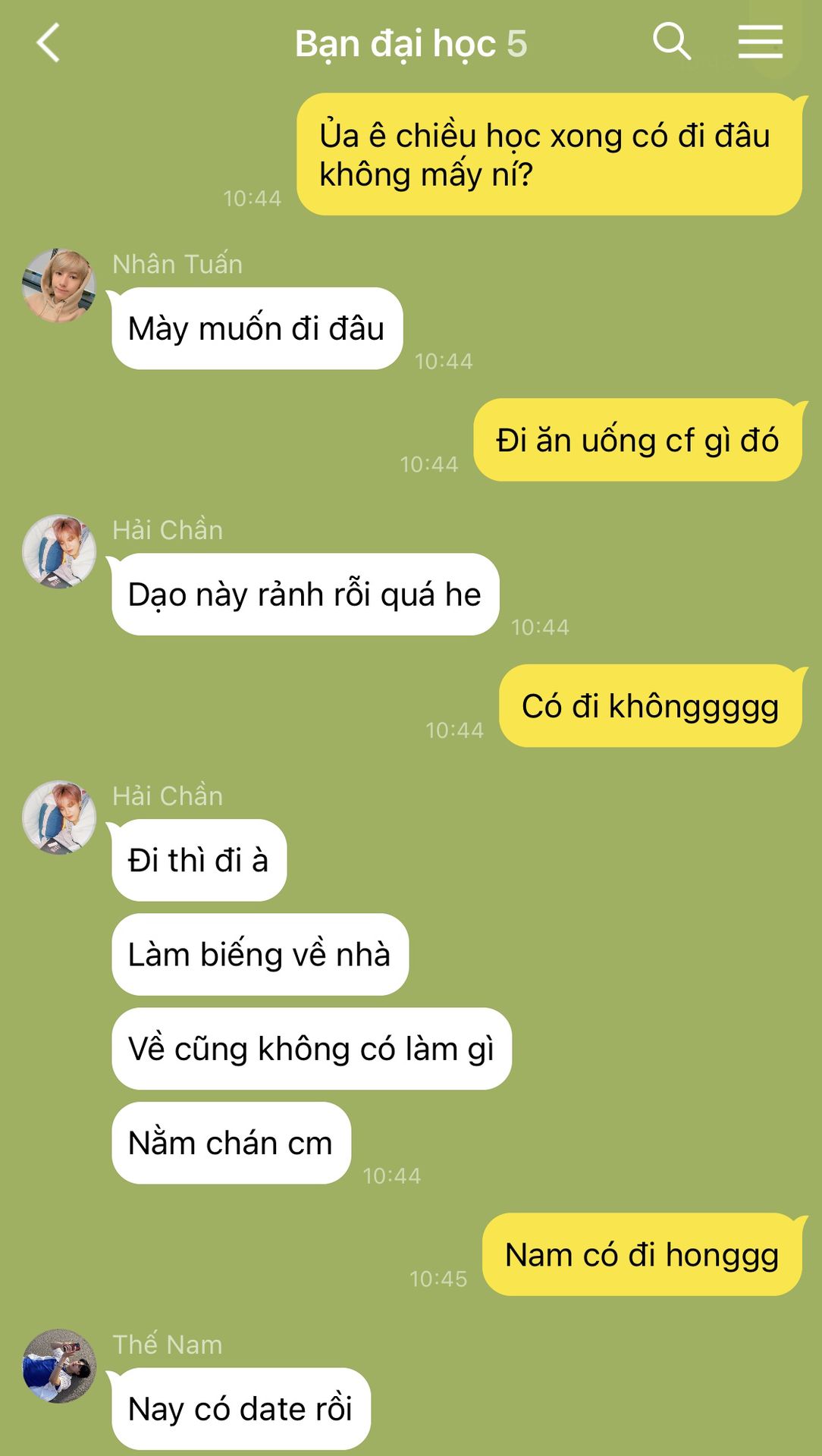
Task: Go back from the chat
Action: coord(49,42)
